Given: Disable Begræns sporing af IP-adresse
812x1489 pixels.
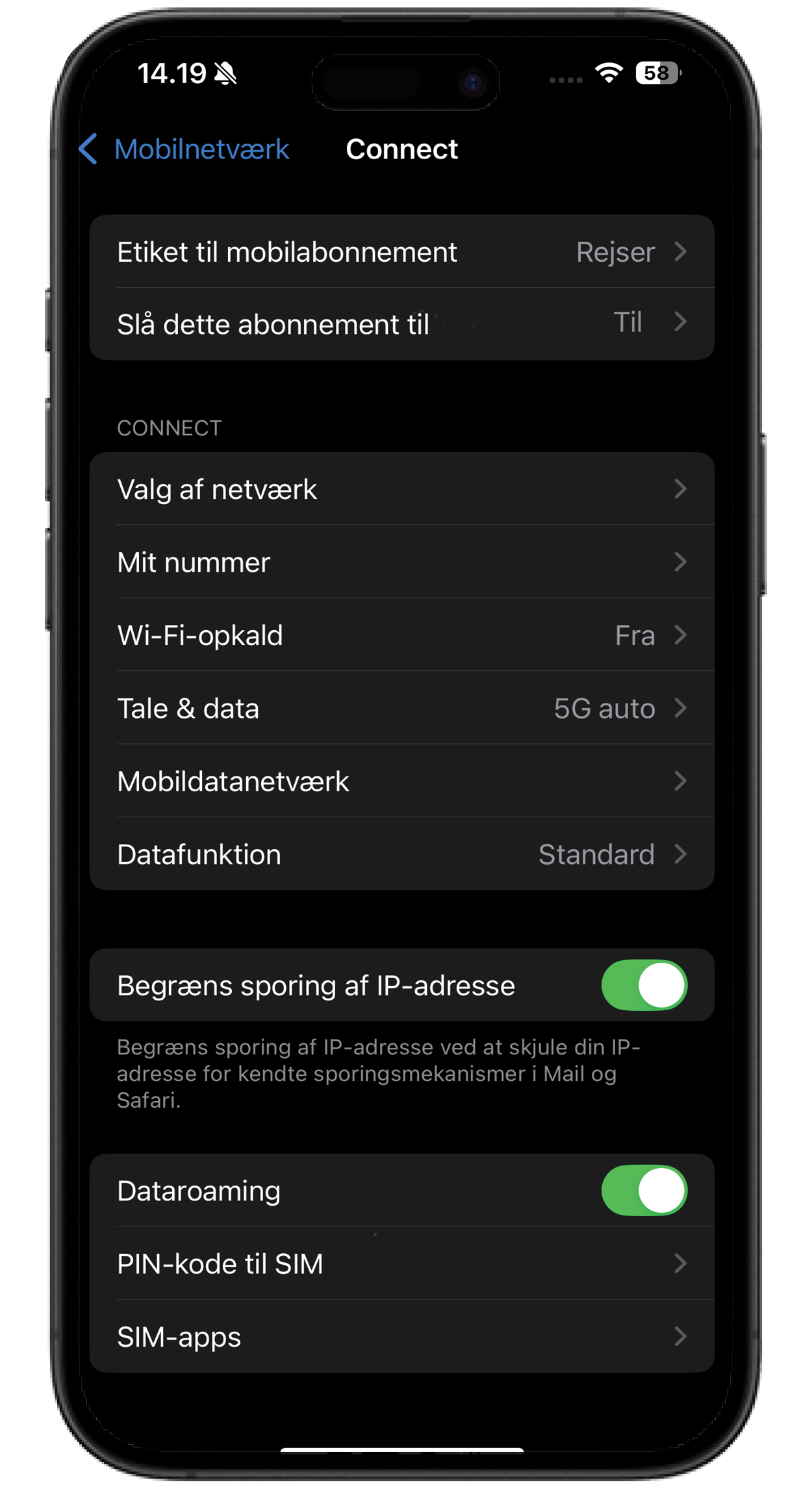Looking at the screenshot, I should (644, 986).
